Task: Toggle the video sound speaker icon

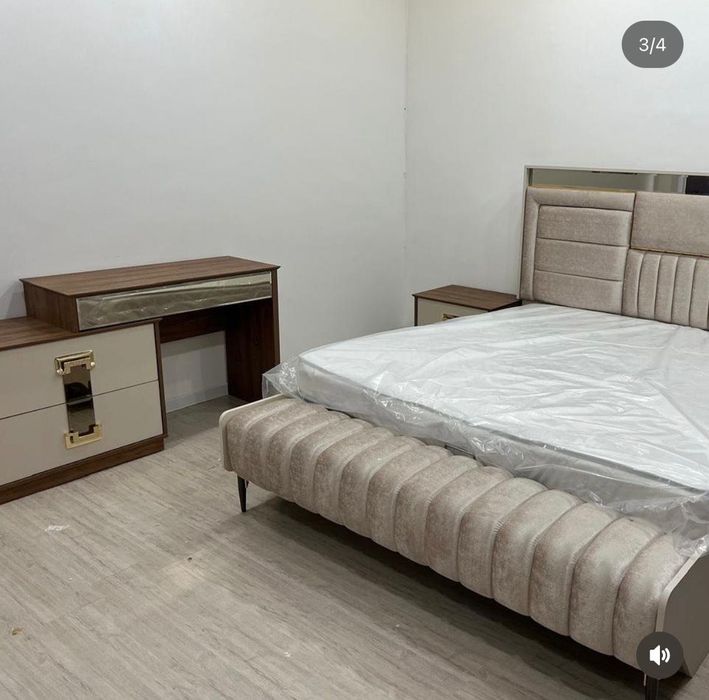Action: point(659,655)
